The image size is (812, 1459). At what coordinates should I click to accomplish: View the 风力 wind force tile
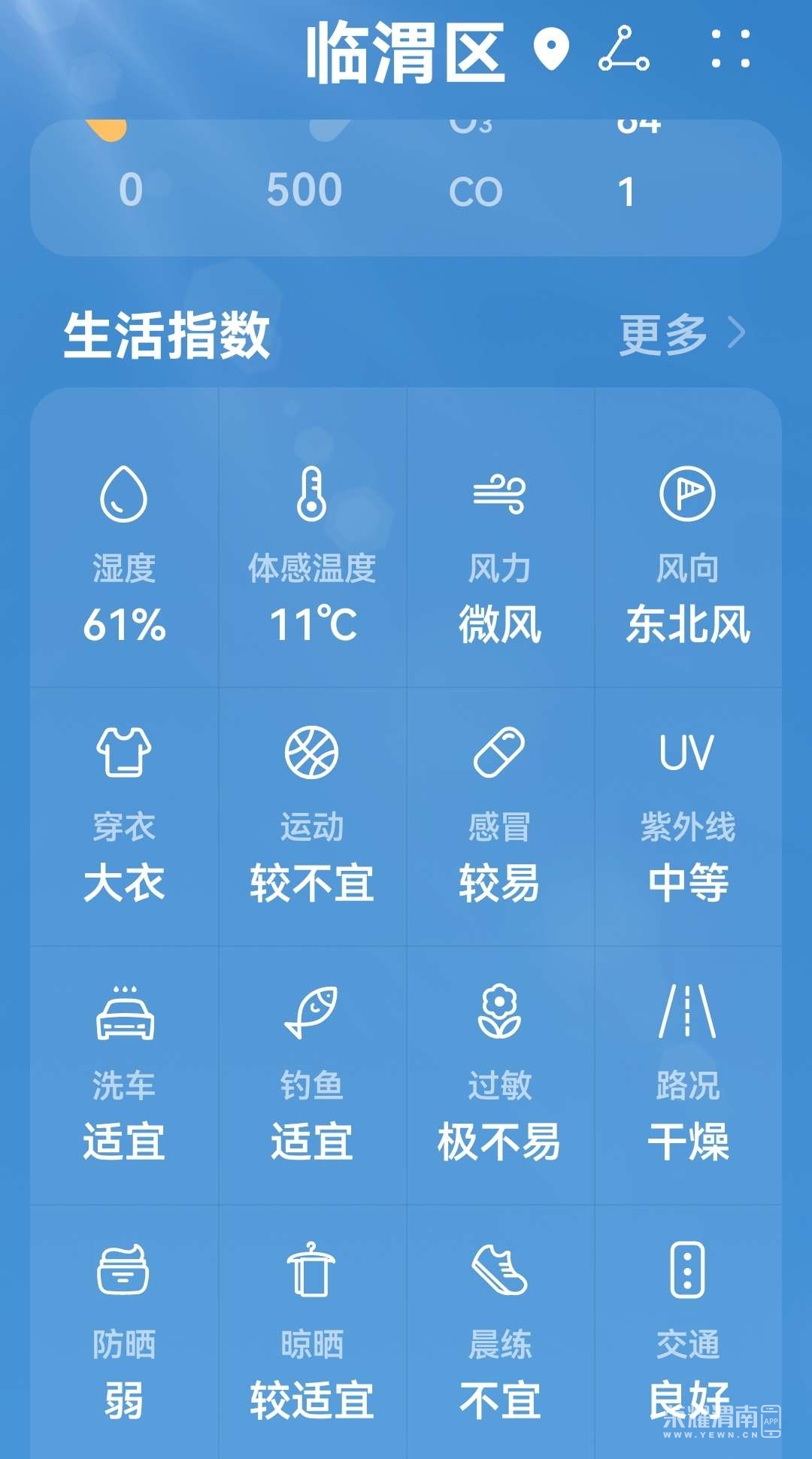pyautogui.click(x=500, y=555)
